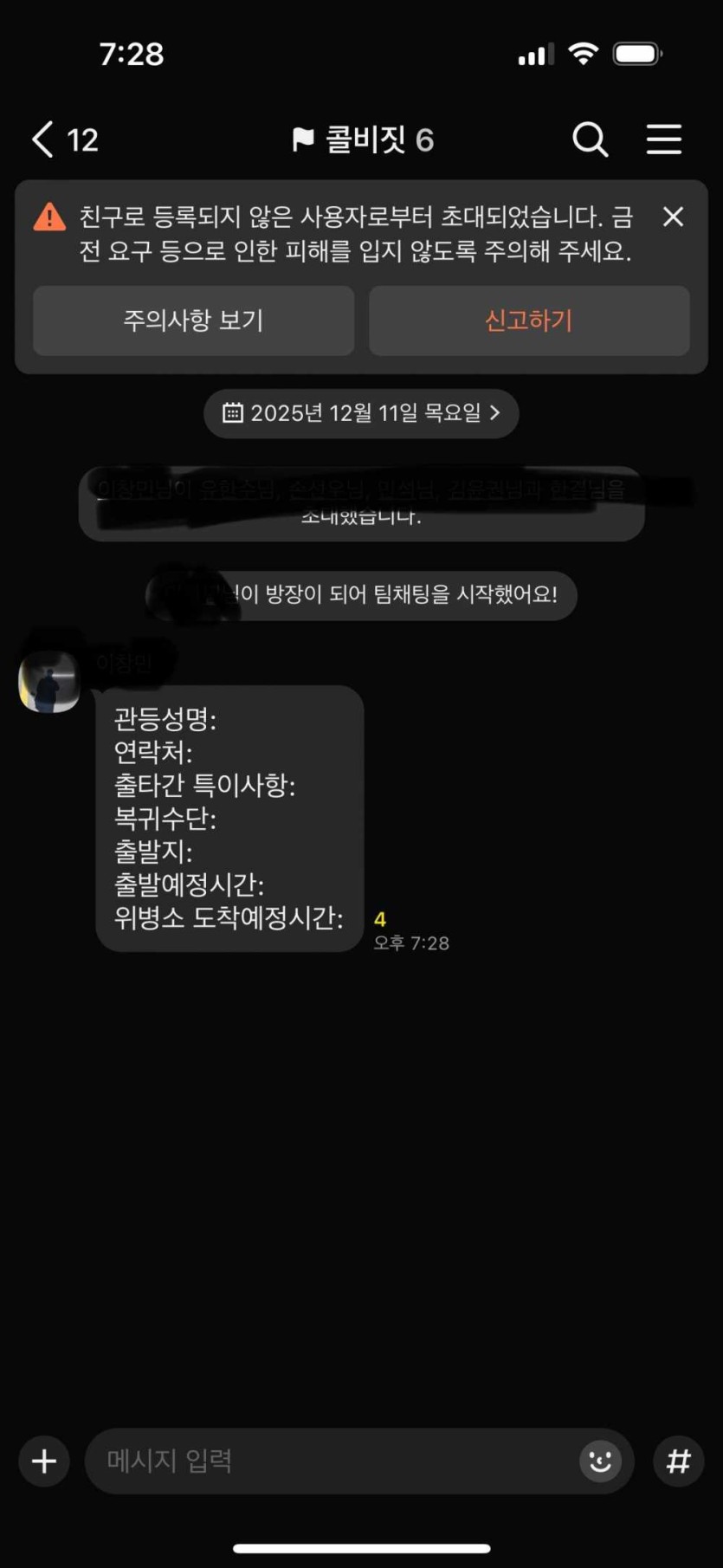Focus the 메시지 입력 text field
Image resolution: width=723 pixels, height=1568 pixels.
click(x=329, y=1461)
